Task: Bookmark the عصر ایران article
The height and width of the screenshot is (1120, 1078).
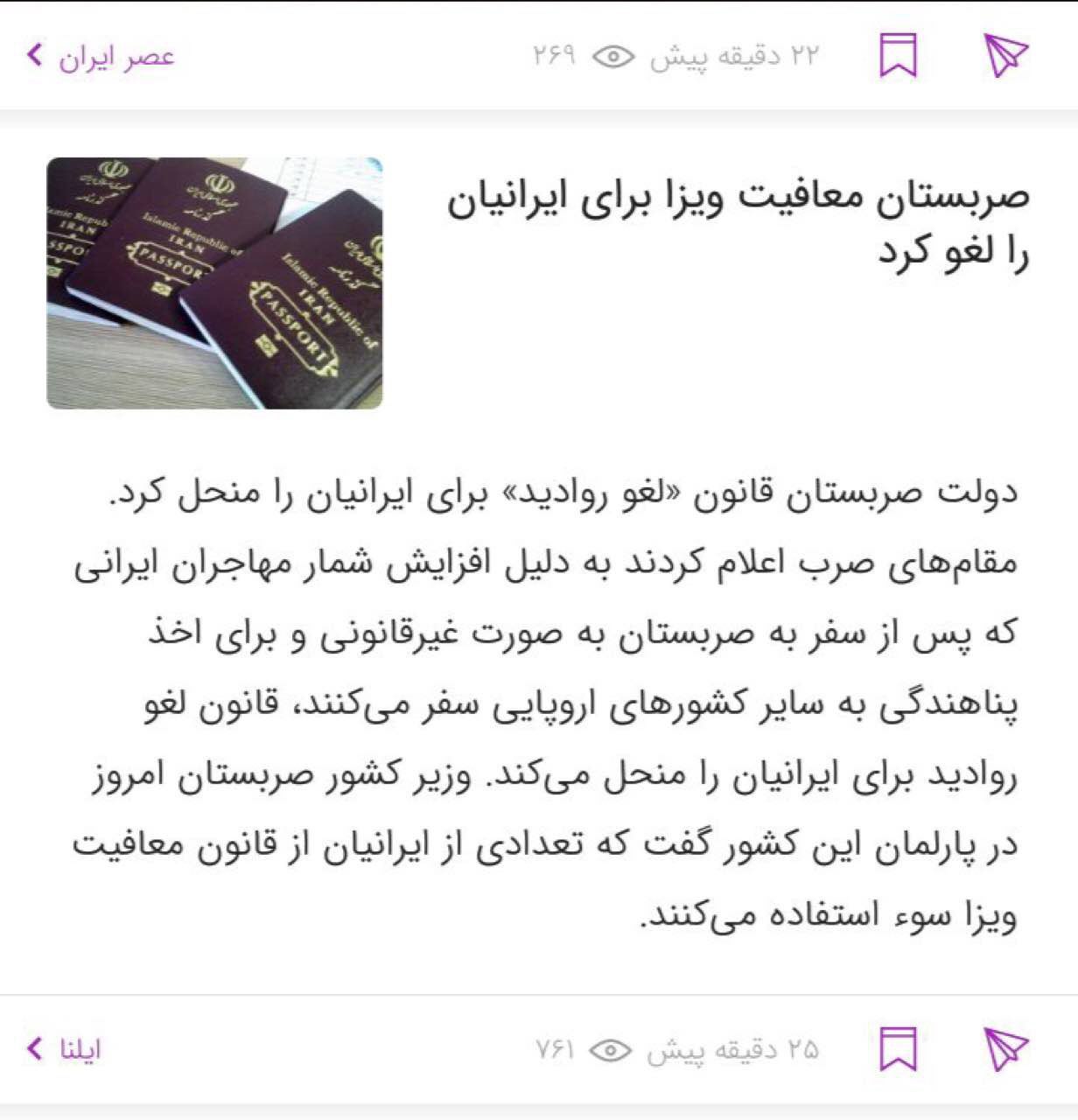Action: (898, 56)
